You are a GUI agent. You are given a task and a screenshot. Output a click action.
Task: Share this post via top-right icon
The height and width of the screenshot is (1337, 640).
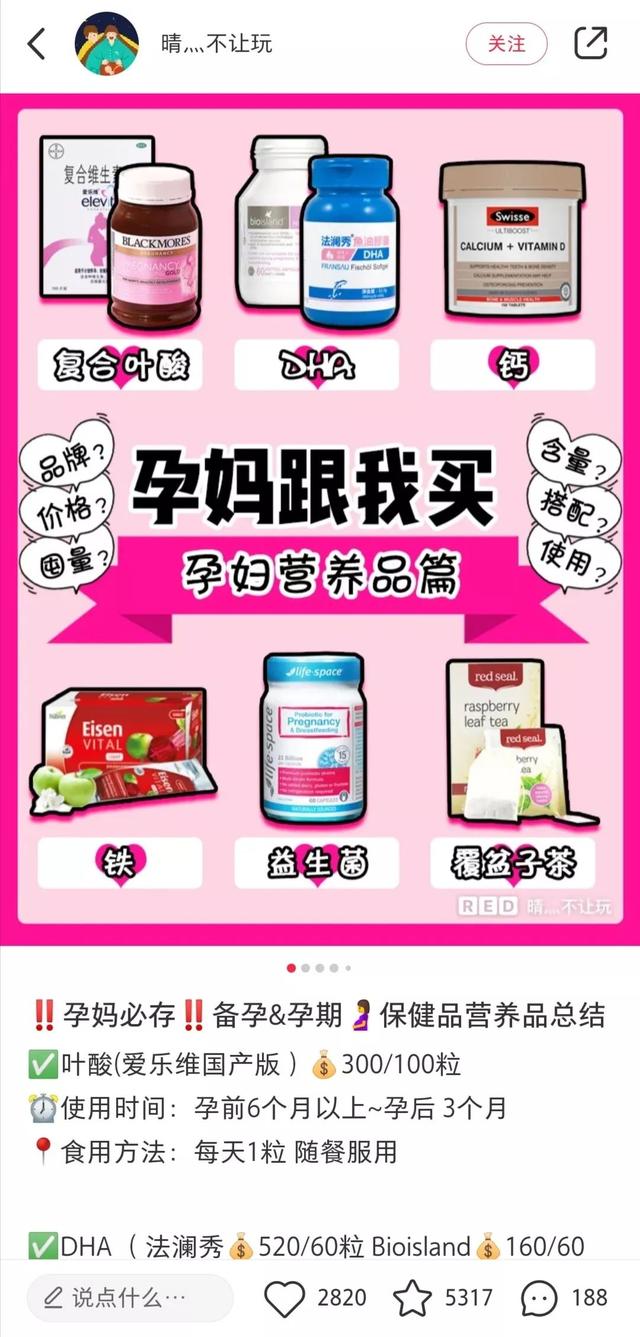coord(591,43)
